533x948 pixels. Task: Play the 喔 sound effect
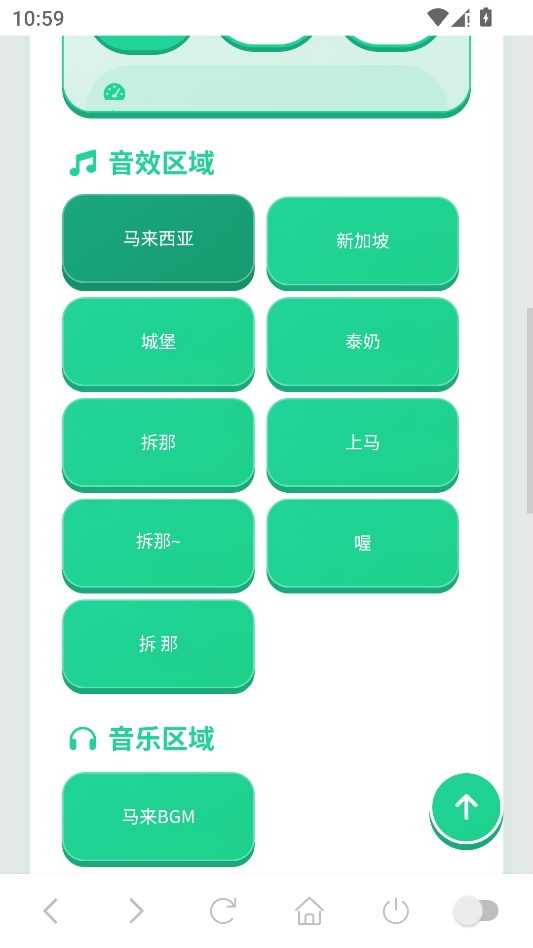tap(363, 544)
